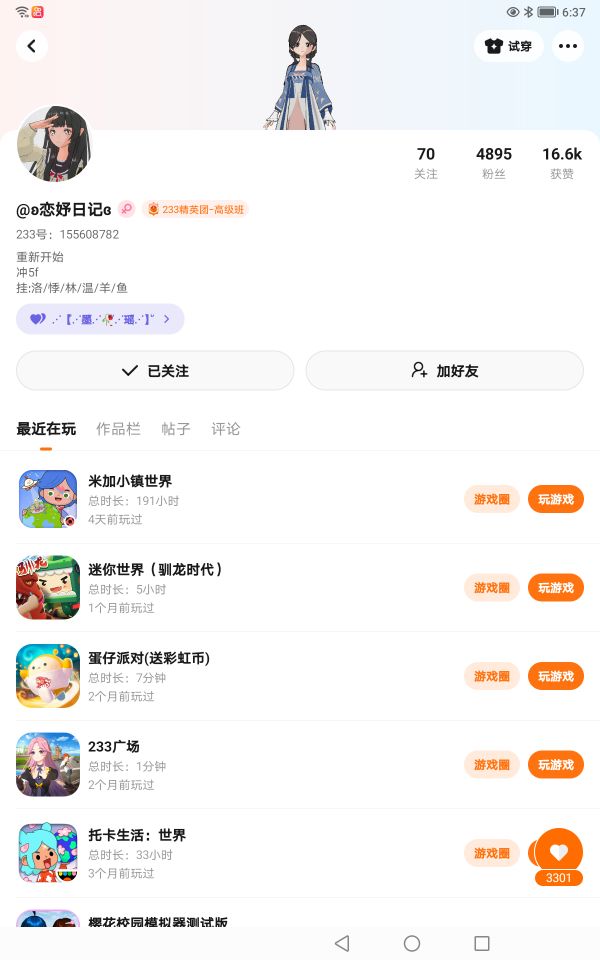This screenshot has width=600, height=960.
Task: Launch 233广场 with 玩游戏
Action: click(x=555, y=764)
